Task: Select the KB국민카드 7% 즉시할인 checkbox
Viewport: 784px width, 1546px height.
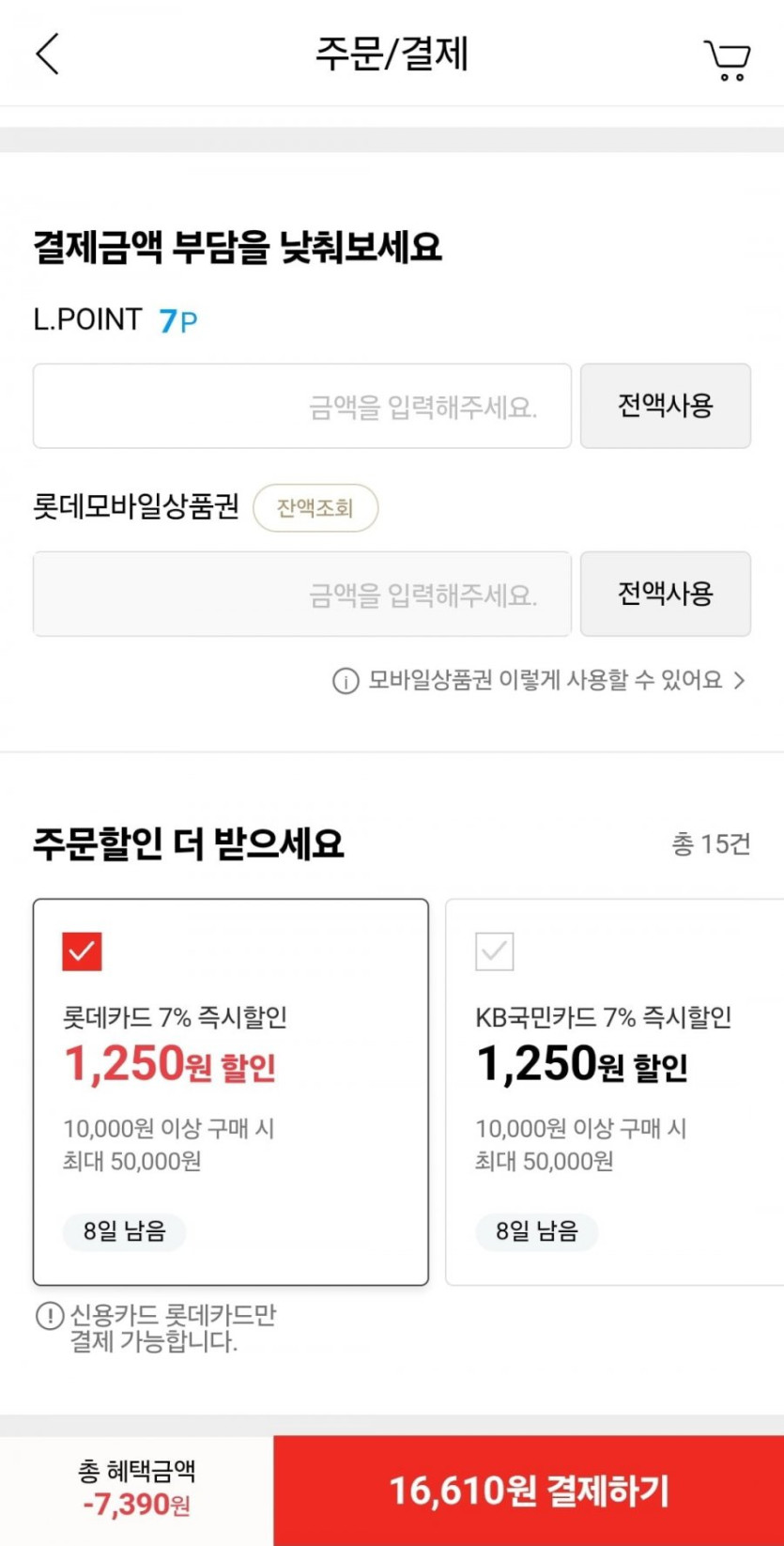Action: coord(495,951)
